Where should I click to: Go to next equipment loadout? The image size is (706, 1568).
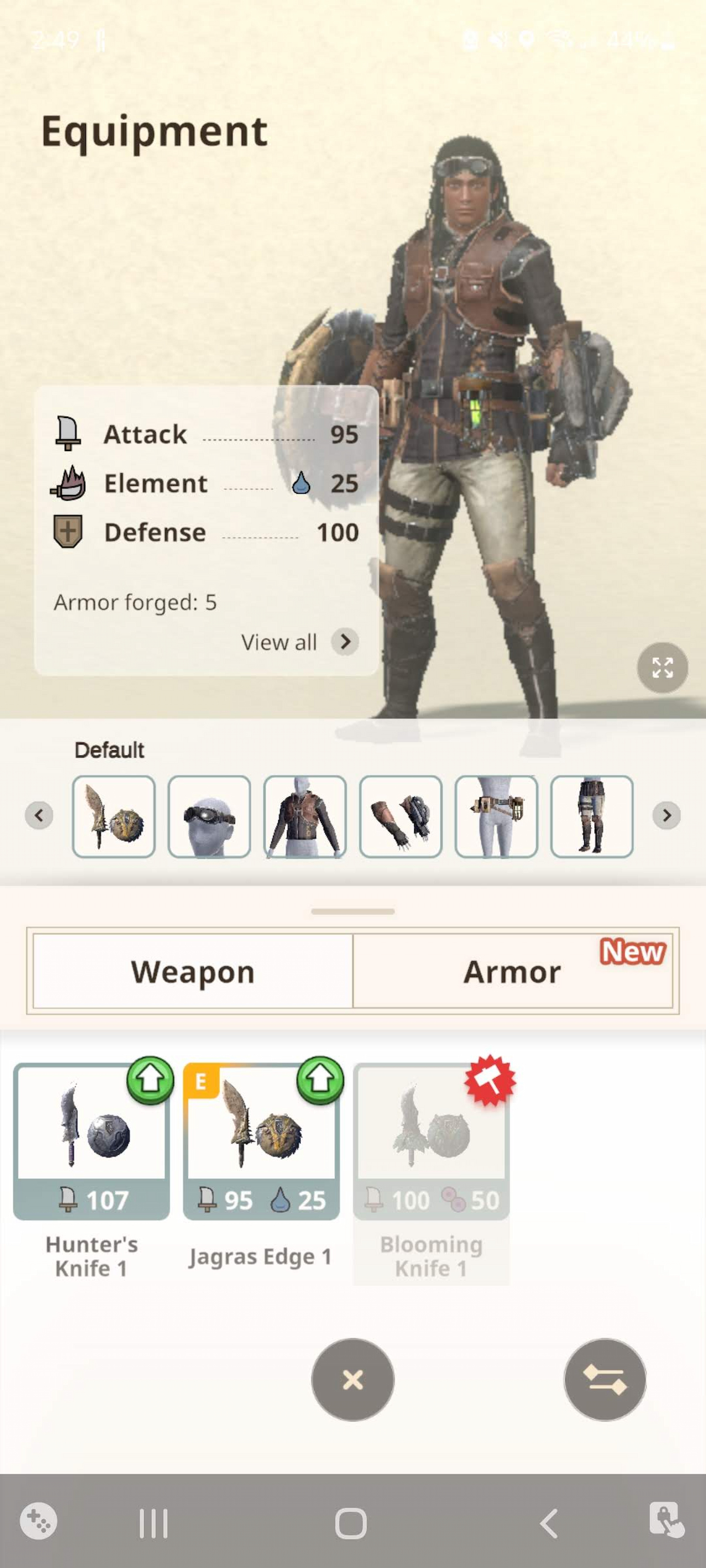coord(667,815)
